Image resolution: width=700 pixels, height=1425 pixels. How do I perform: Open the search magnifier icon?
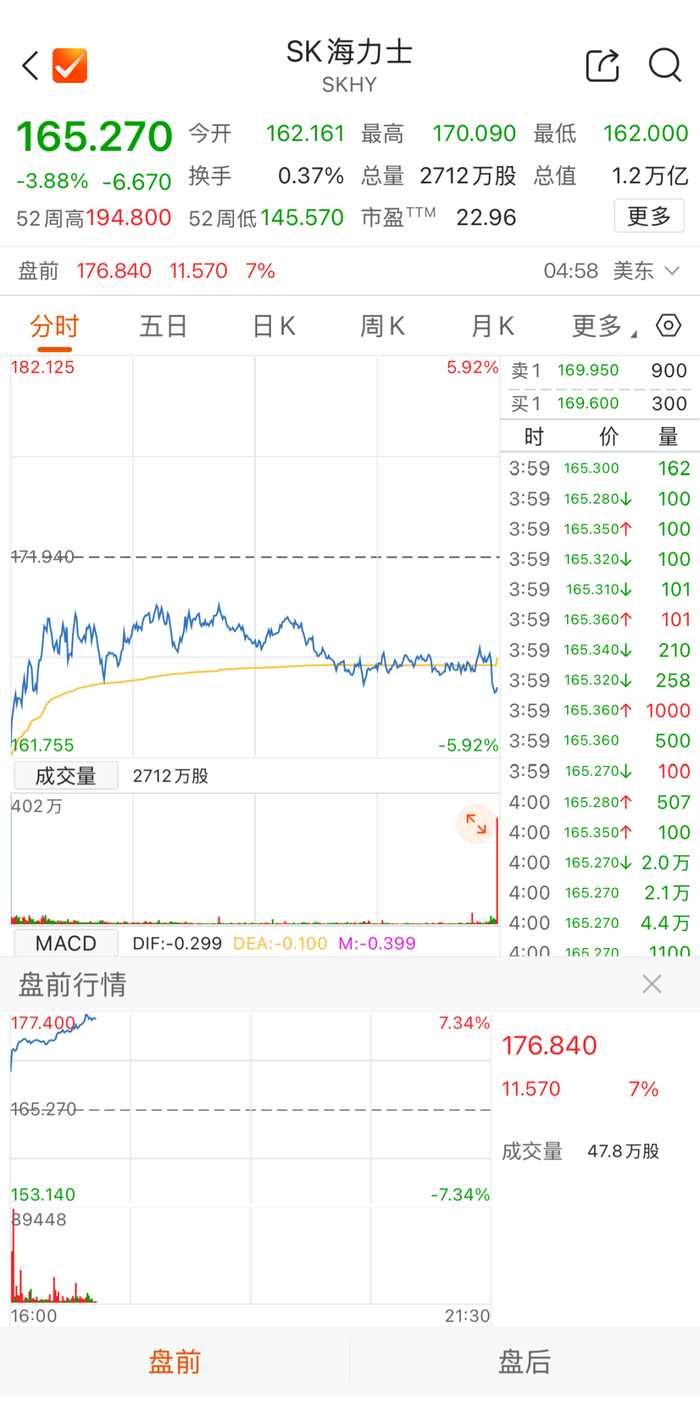pos(665,66)
